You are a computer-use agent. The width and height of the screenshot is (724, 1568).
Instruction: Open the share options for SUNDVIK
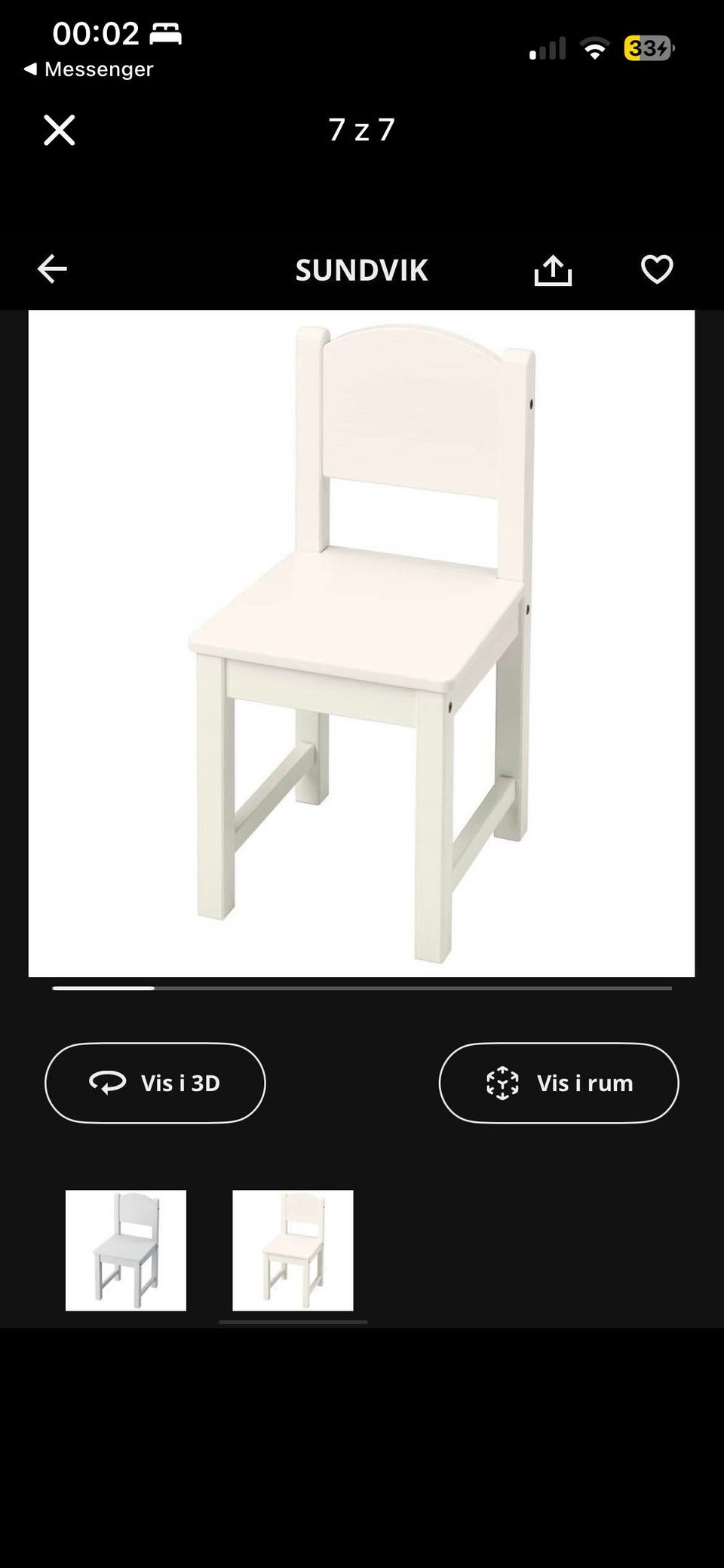point(554,269)
